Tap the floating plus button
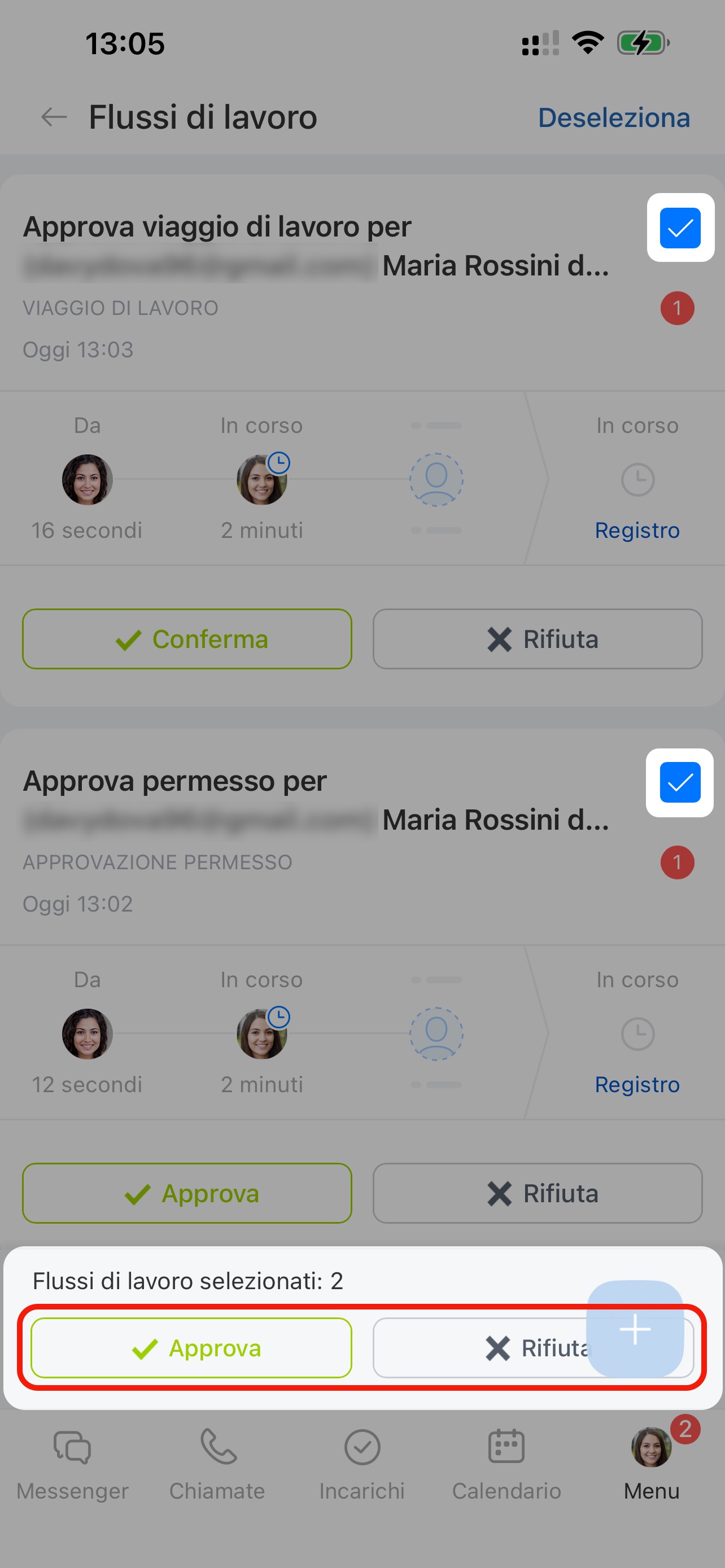The height and width of the screenshot is (1568, 725). (634, 1329)
